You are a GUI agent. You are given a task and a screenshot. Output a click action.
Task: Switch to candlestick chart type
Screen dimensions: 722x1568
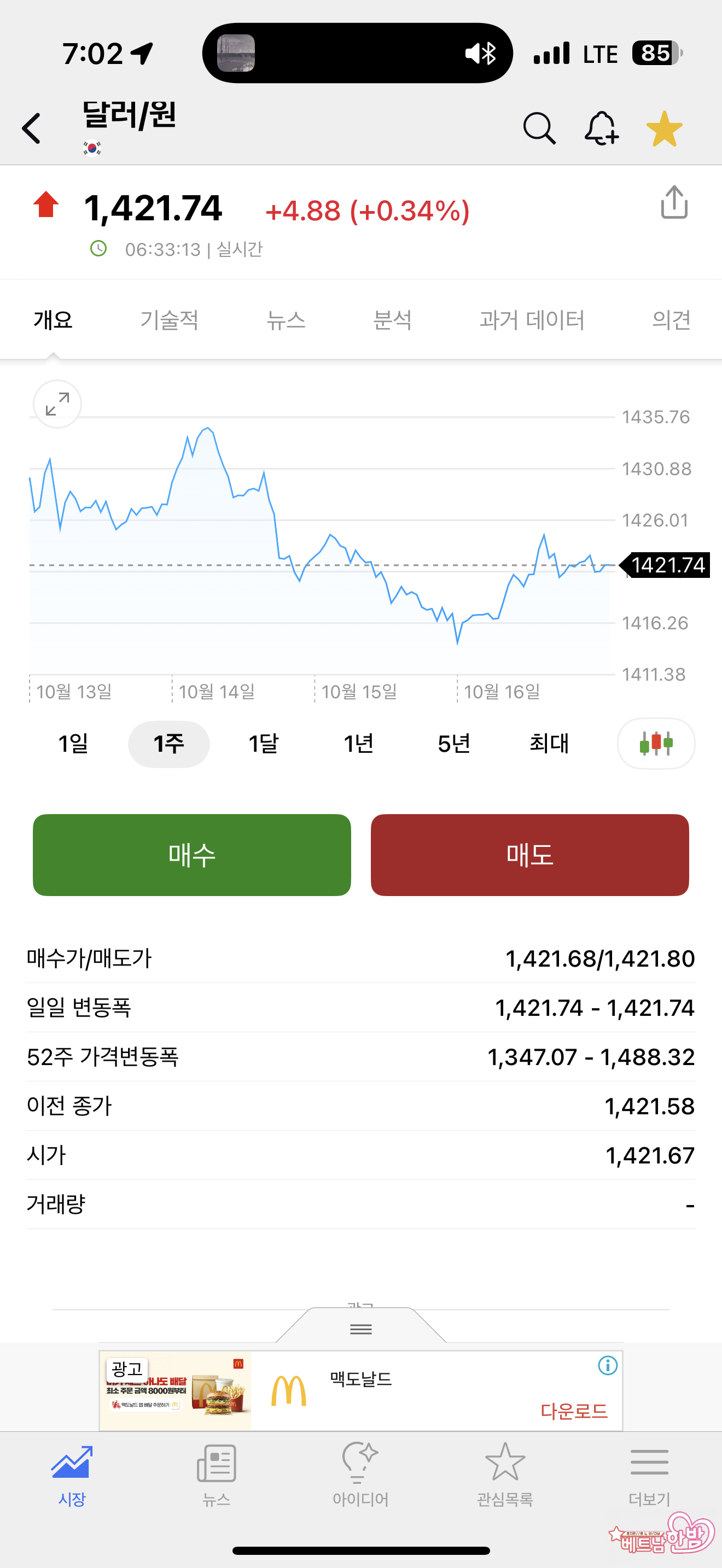click(x=656, y=744)
